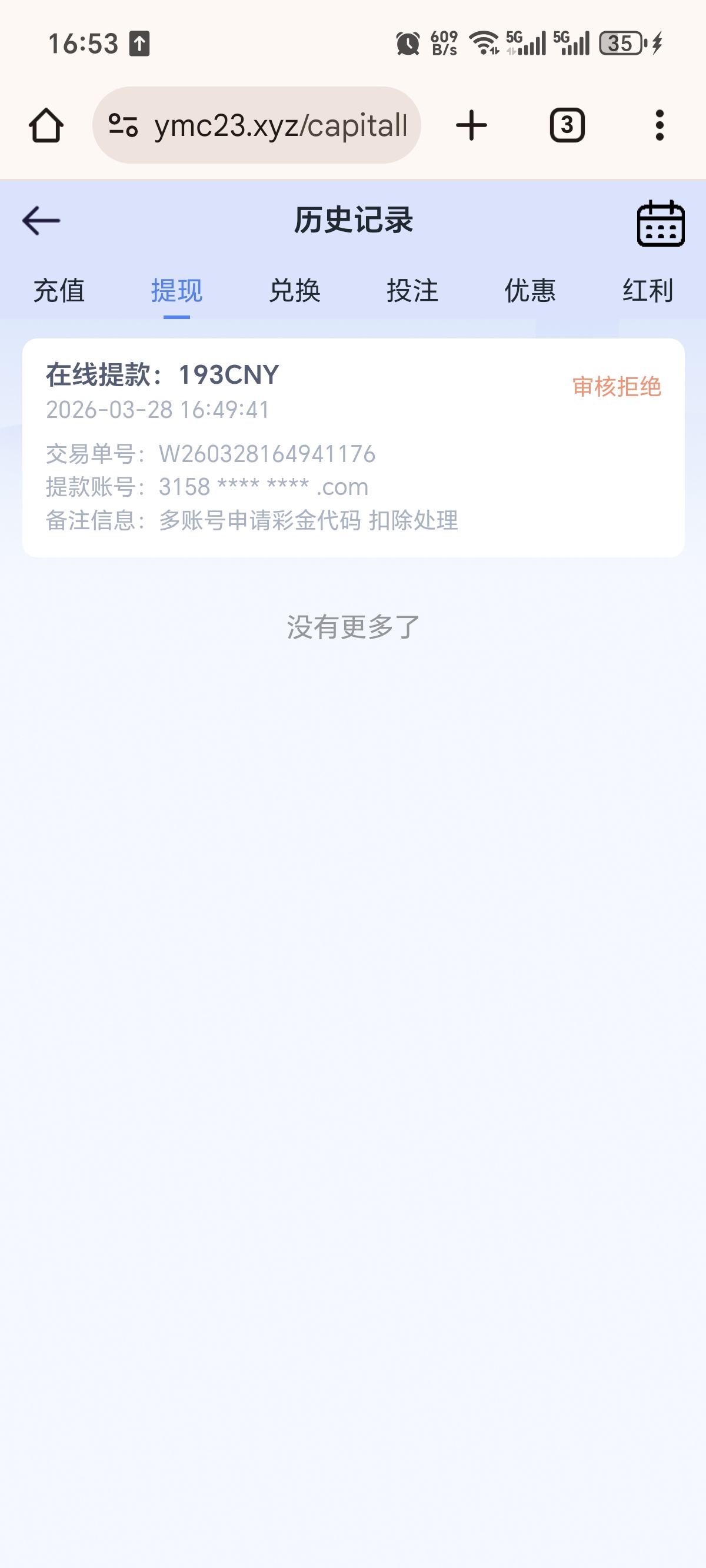
Task: Click the site permissions icon in address bar
Action: click(125, 125)
